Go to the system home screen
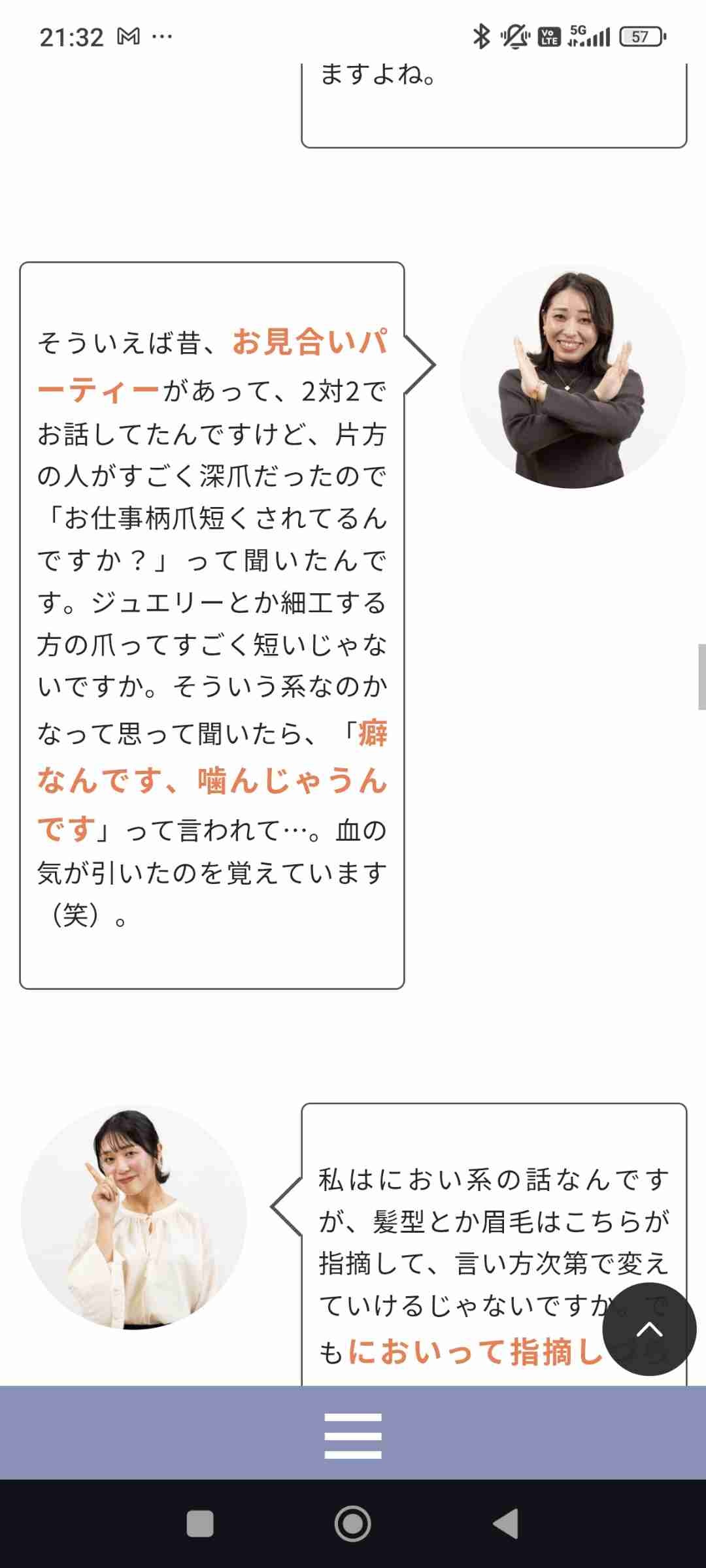 353,1524
